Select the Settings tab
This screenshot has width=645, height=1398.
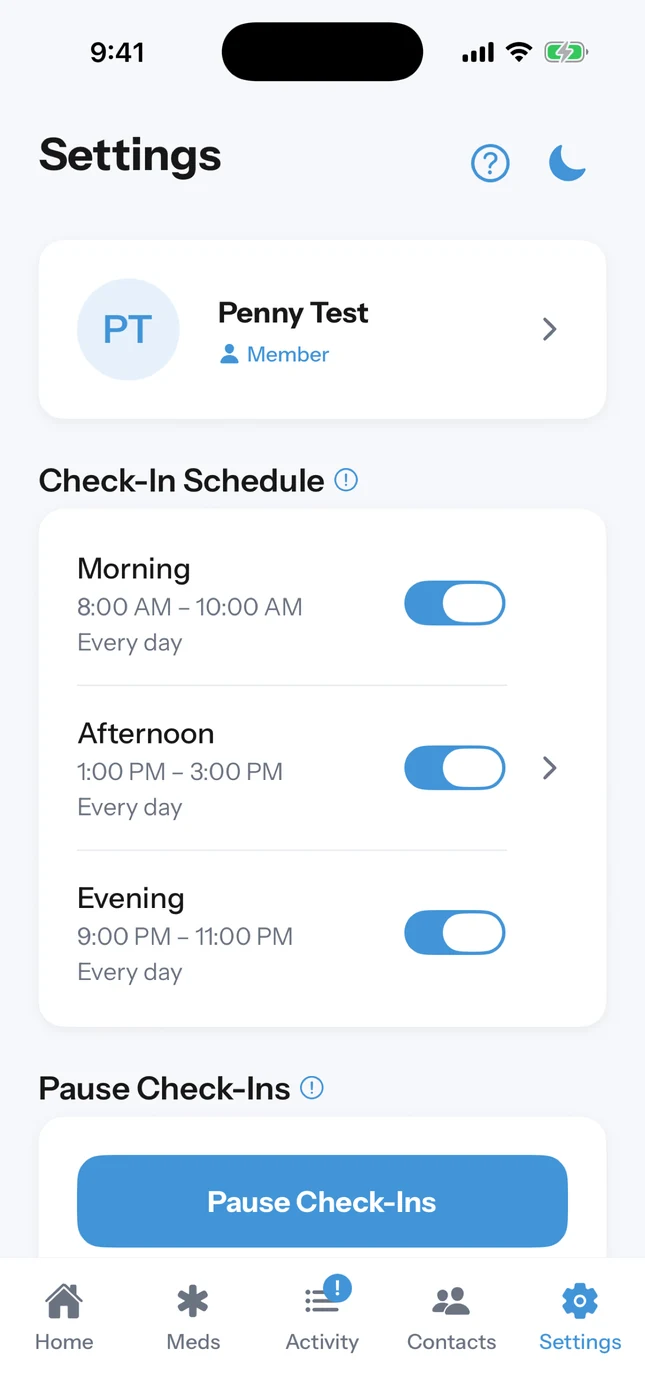(x=580, y=1319)
